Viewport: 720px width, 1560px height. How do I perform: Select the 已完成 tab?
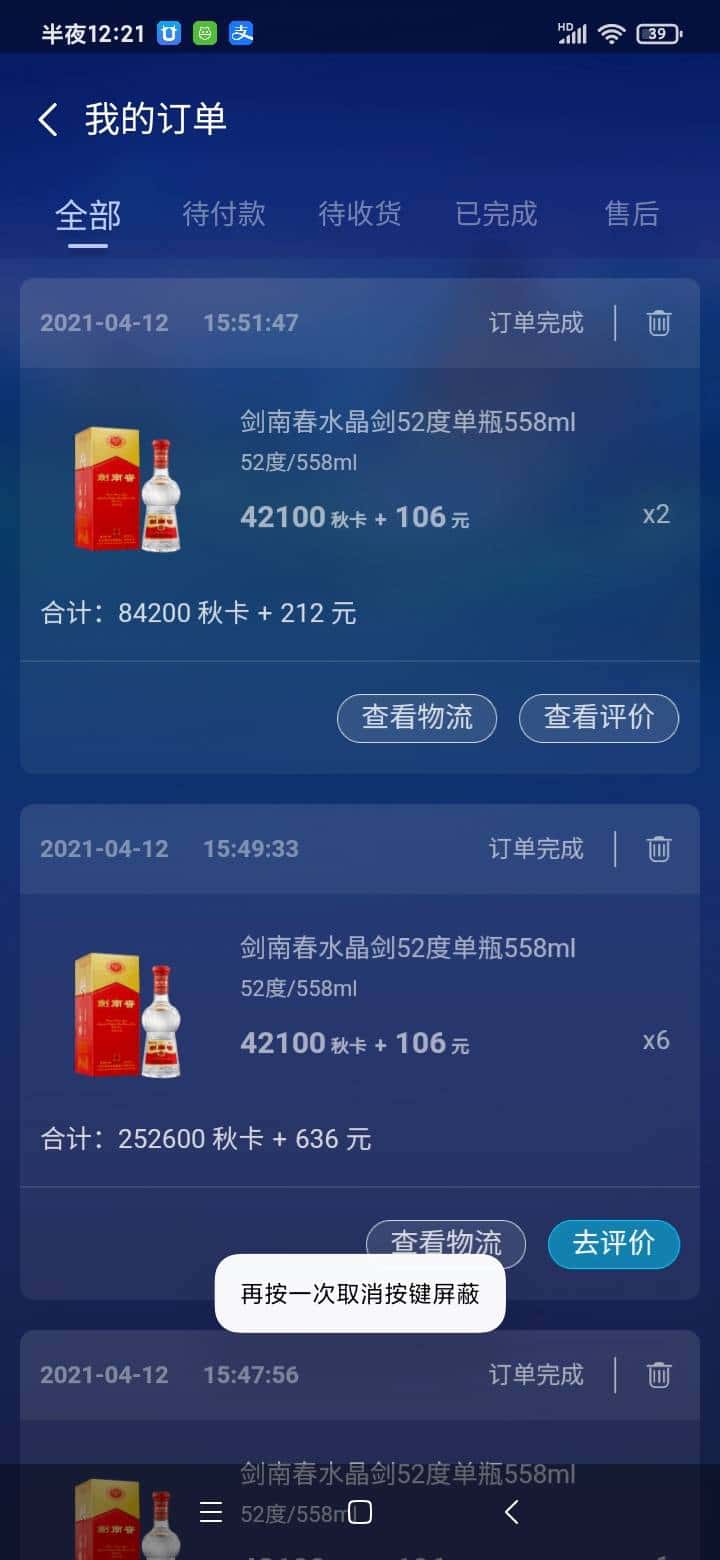[495, 214]
